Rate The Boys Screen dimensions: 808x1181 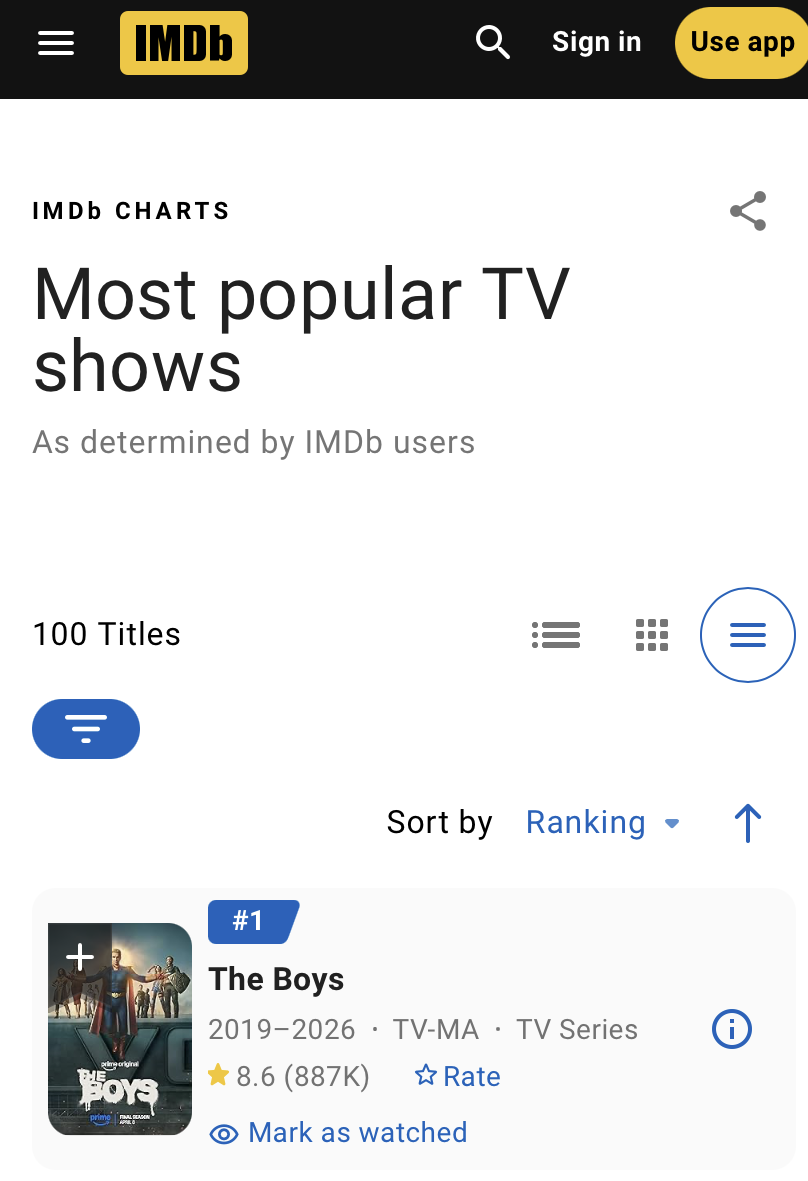(x=457, y=1076)
